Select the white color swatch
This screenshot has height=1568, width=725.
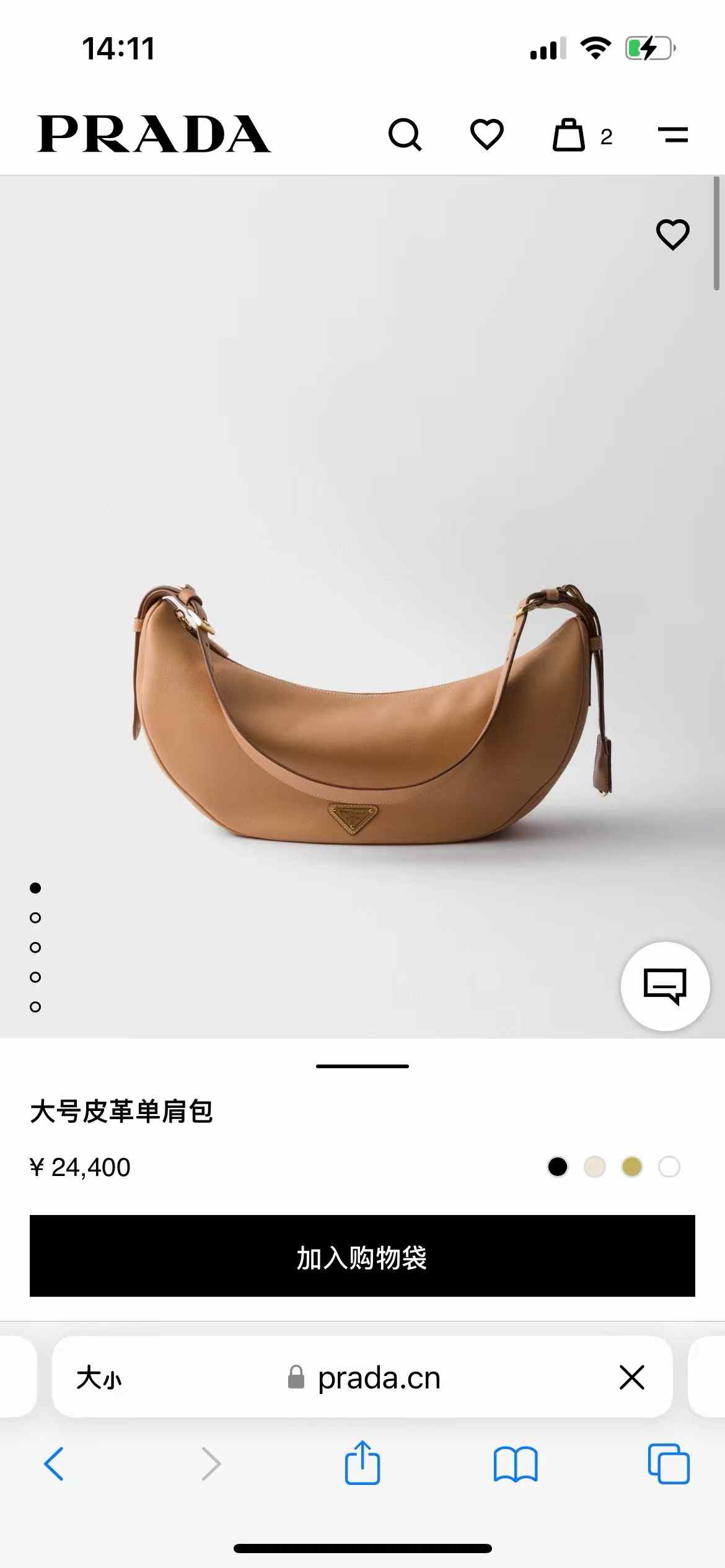(x=669, y=1167)
